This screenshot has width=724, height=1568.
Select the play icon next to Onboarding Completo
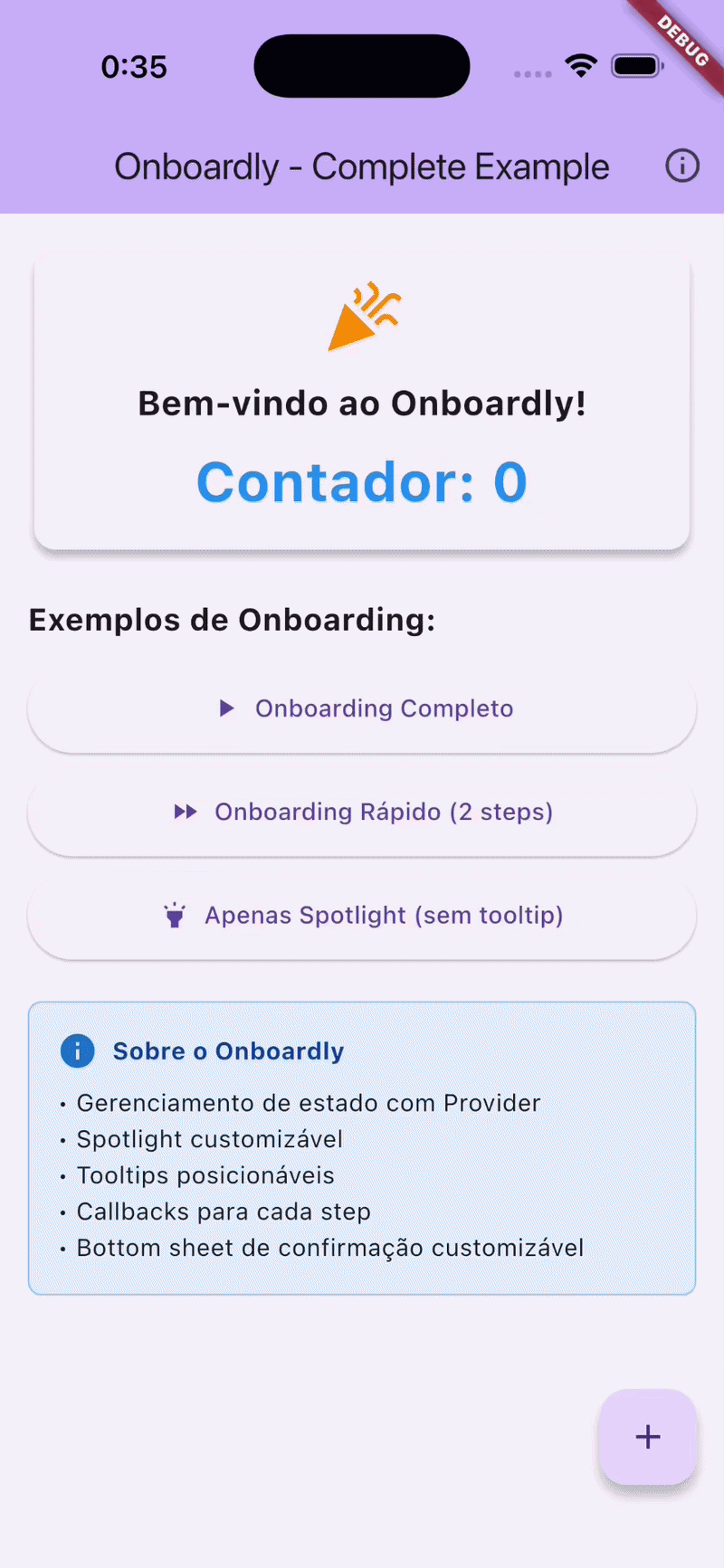[x=227, y=708]
